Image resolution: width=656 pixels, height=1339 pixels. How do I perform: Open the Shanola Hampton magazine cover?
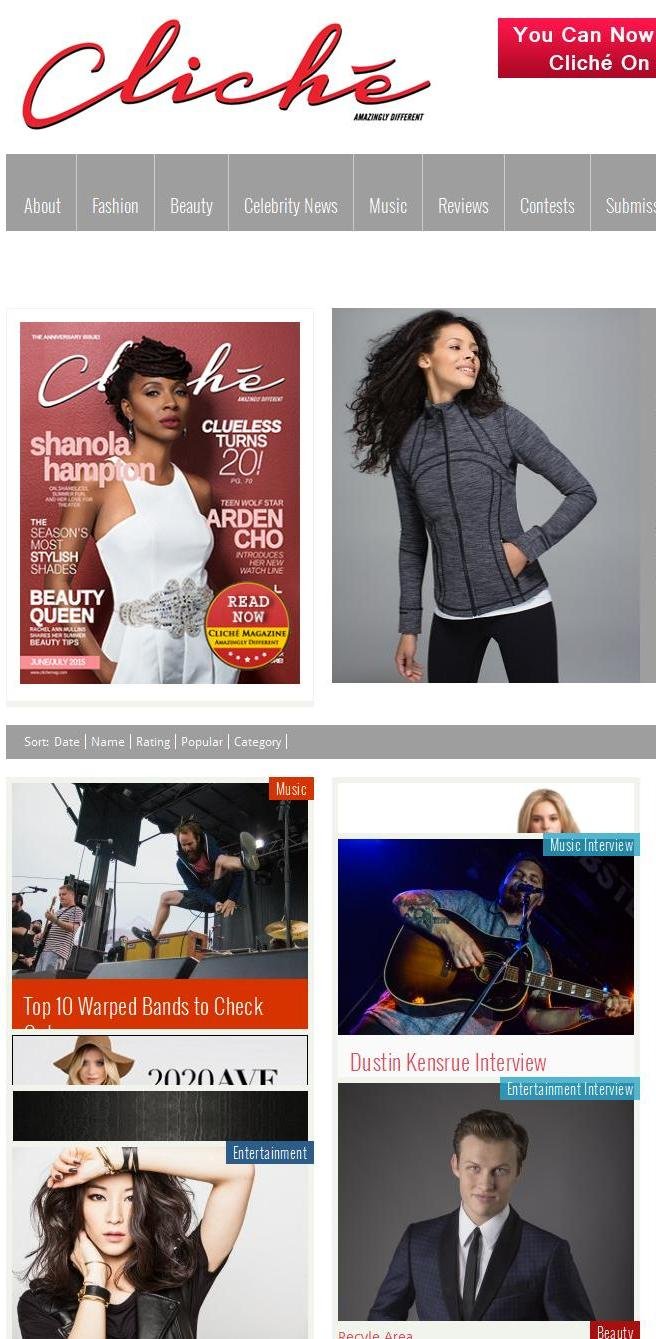160,503
